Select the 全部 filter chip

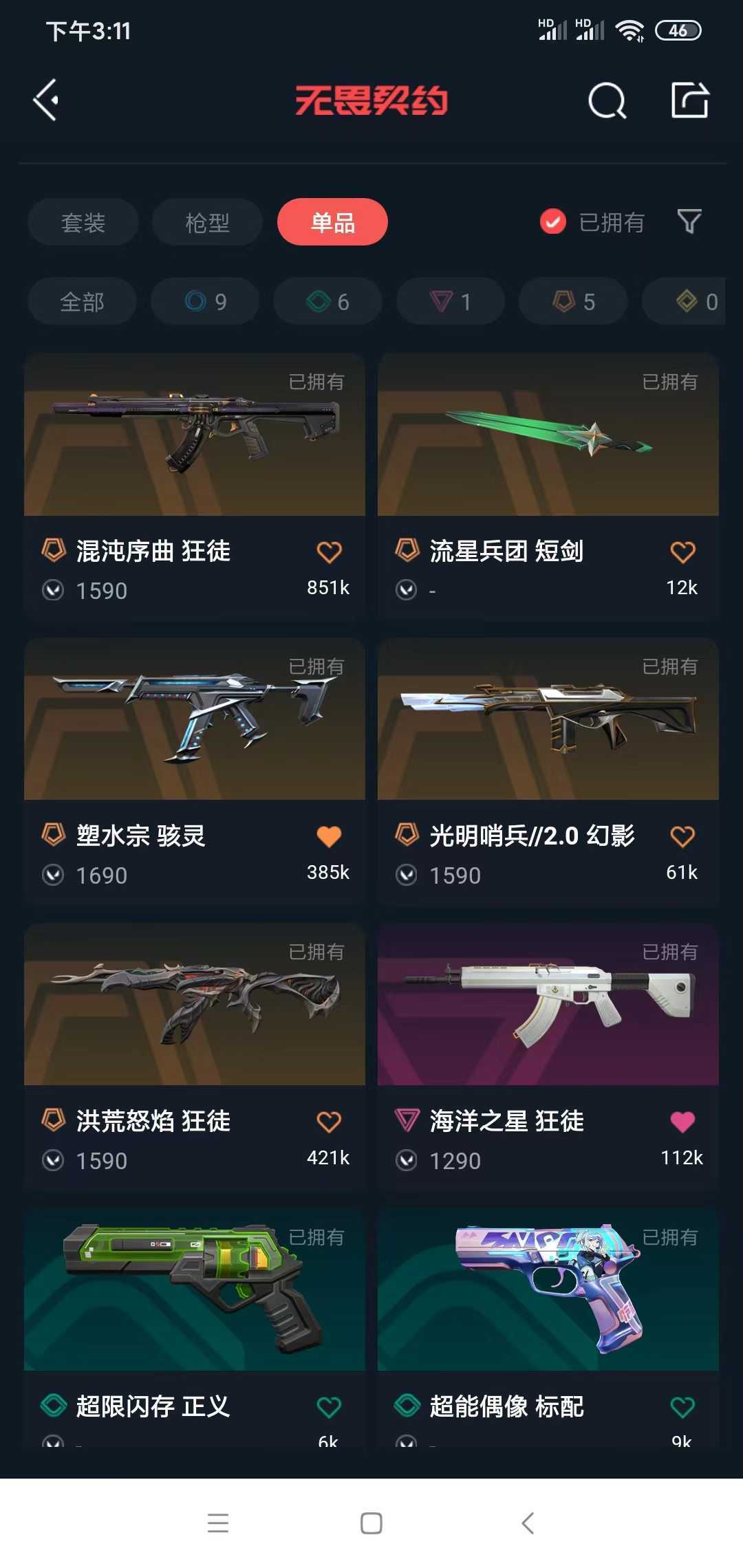click(82, 301)
